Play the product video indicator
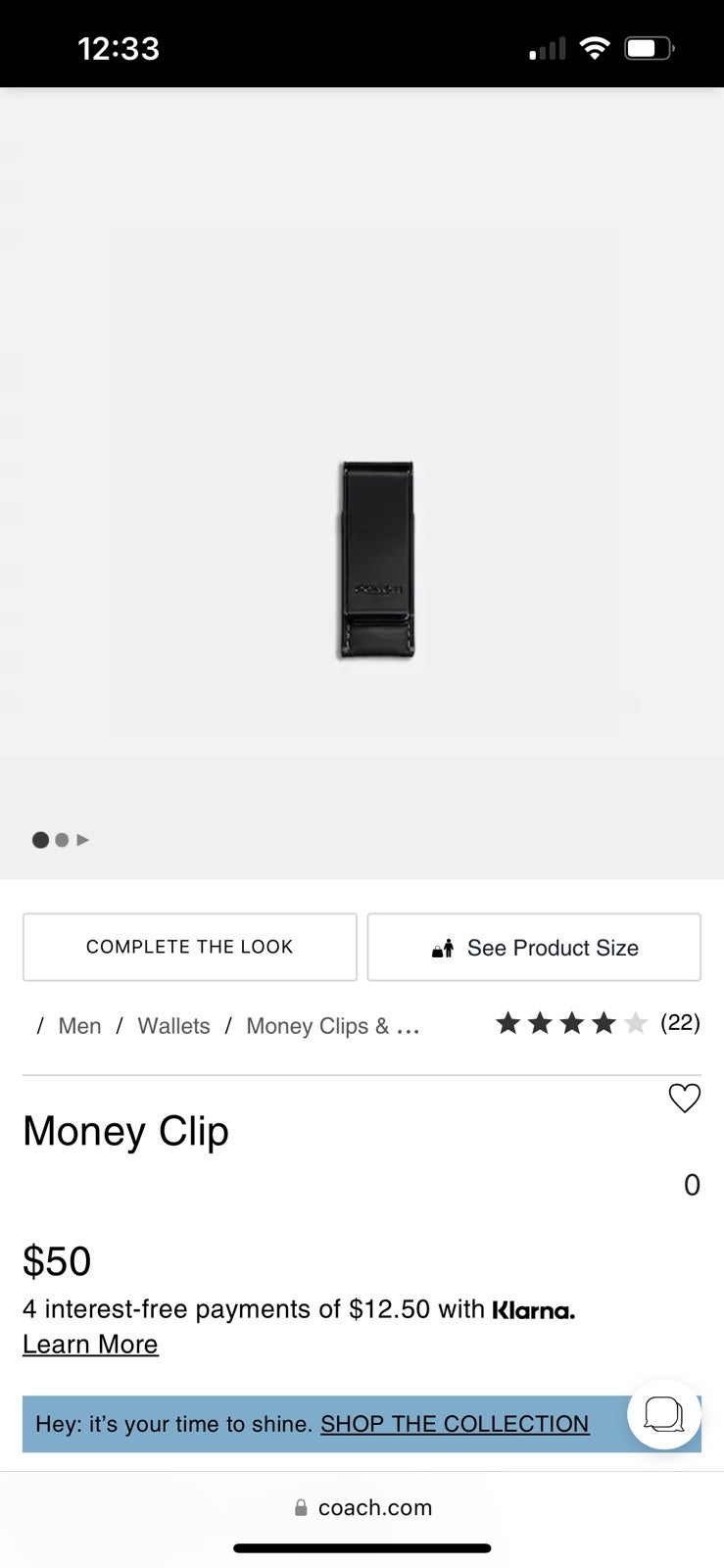 coord(83,840)
